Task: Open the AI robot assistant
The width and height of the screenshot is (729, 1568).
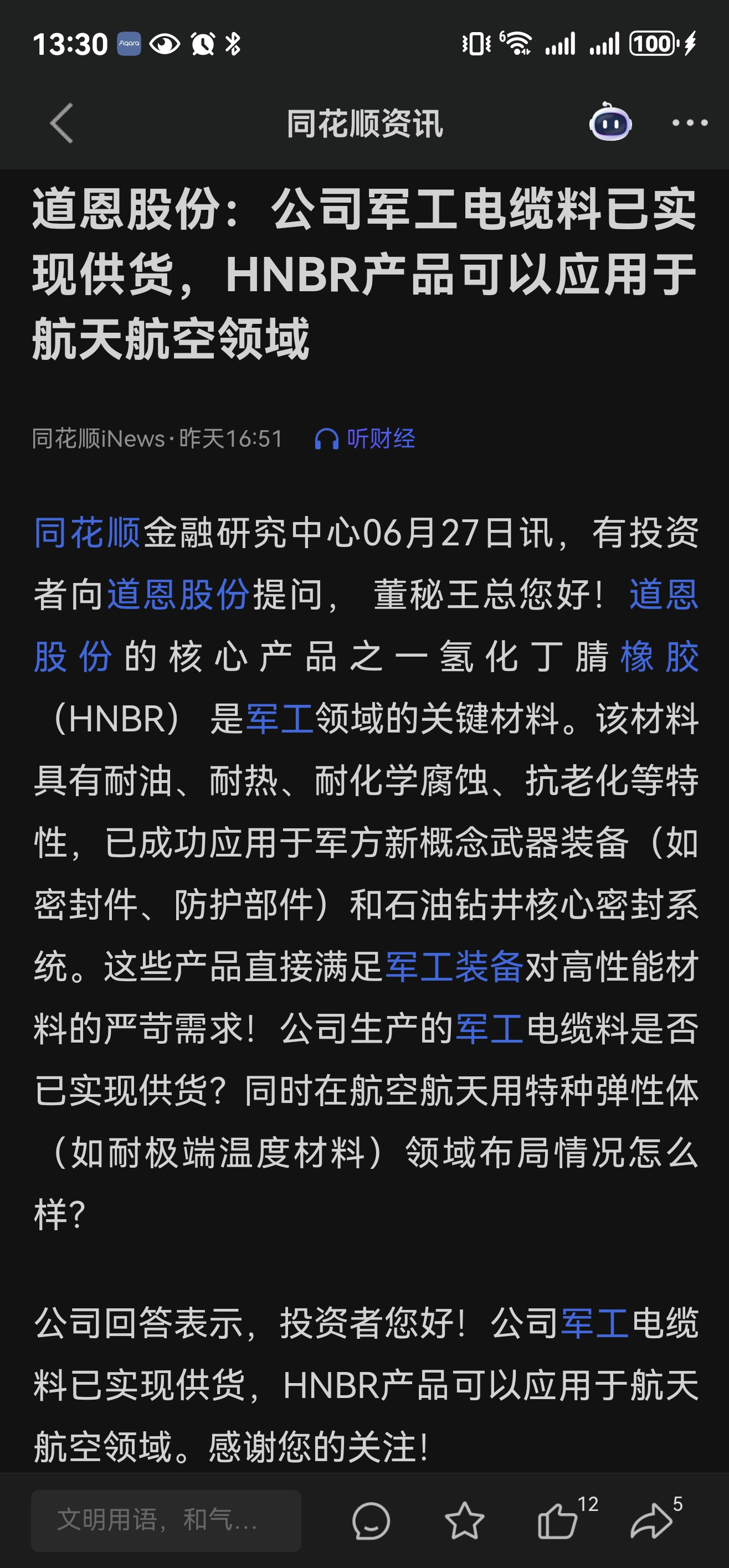Action: coord(610,122)
